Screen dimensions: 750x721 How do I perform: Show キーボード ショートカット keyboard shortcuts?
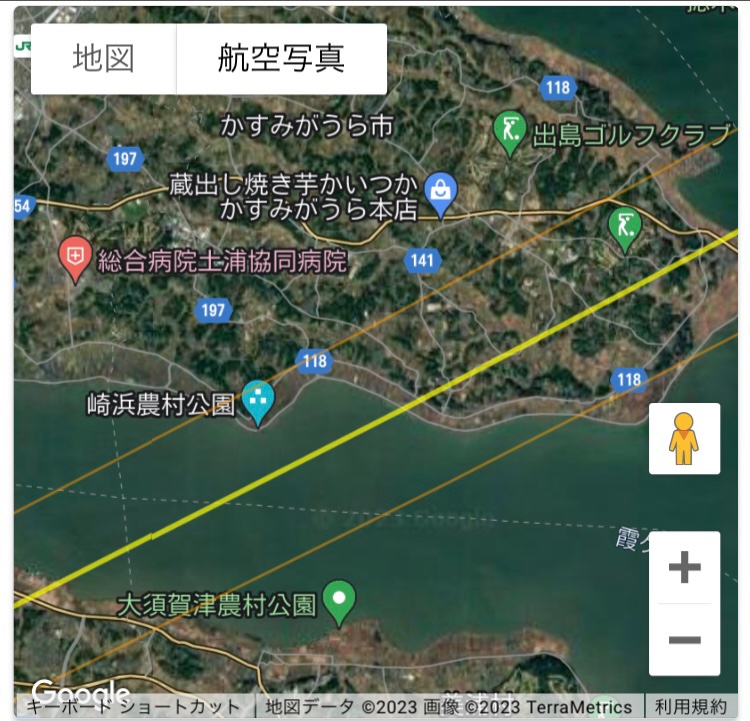[135, 706]
